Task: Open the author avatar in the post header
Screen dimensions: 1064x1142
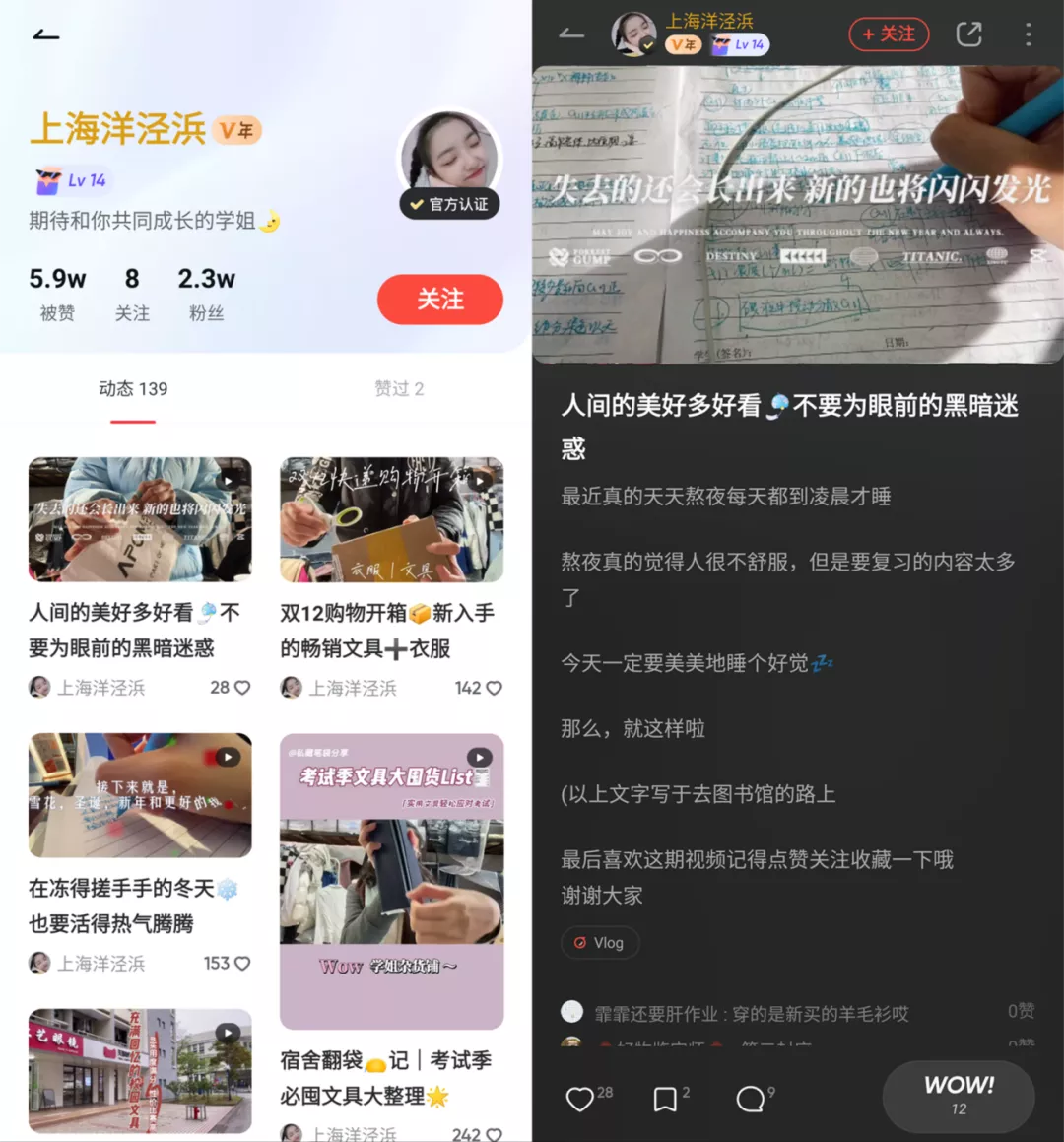Action: coord(633,34)
